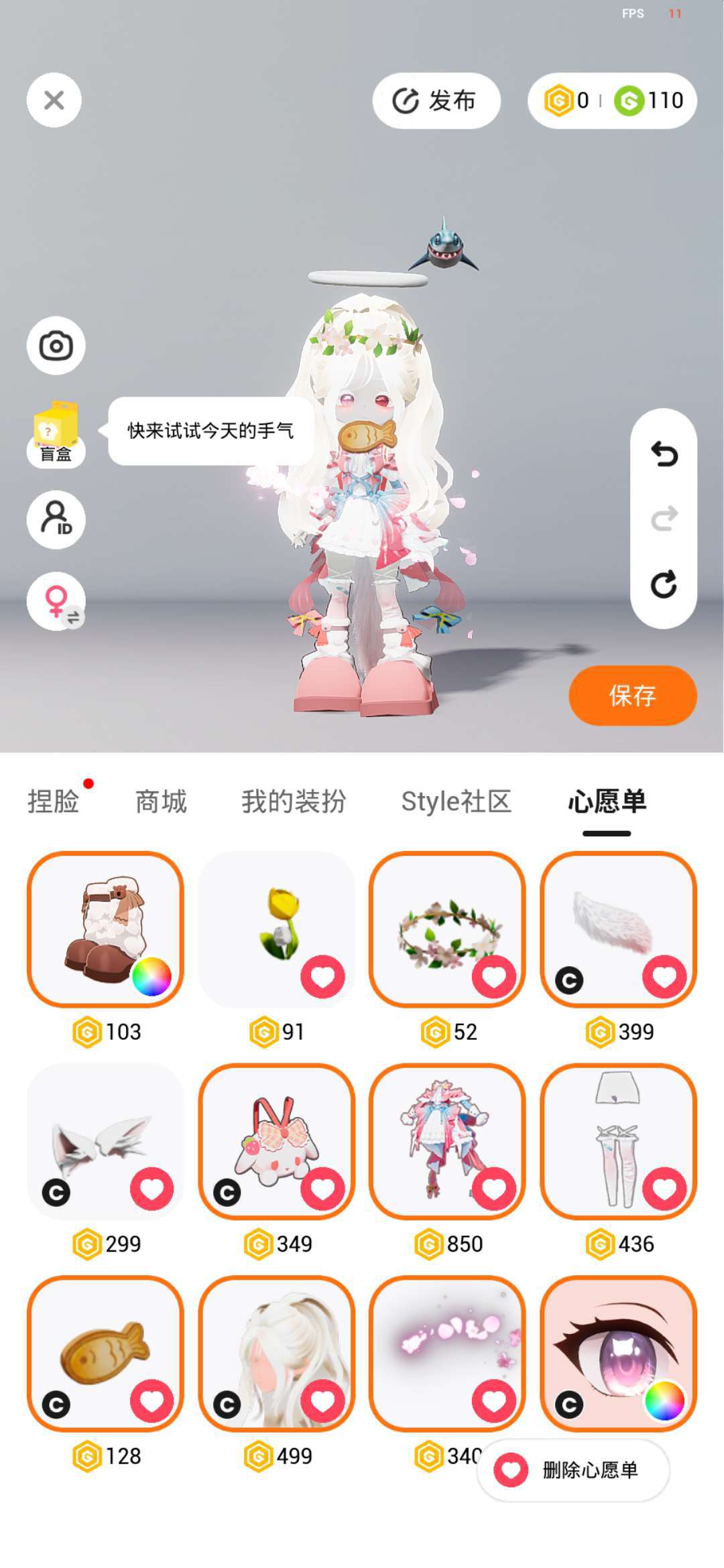Choose the bunny backpack priced 349
Screen dimensions: 724x1568
(276, 1141)
